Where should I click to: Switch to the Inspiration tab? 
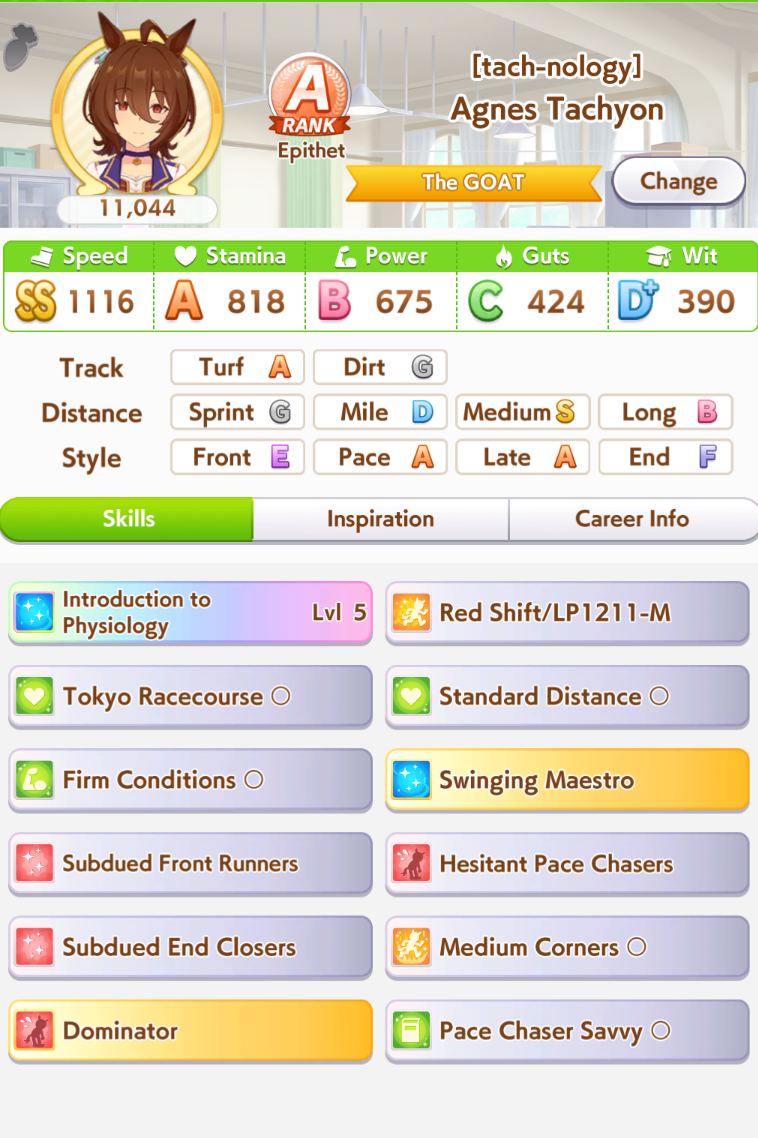380,519
